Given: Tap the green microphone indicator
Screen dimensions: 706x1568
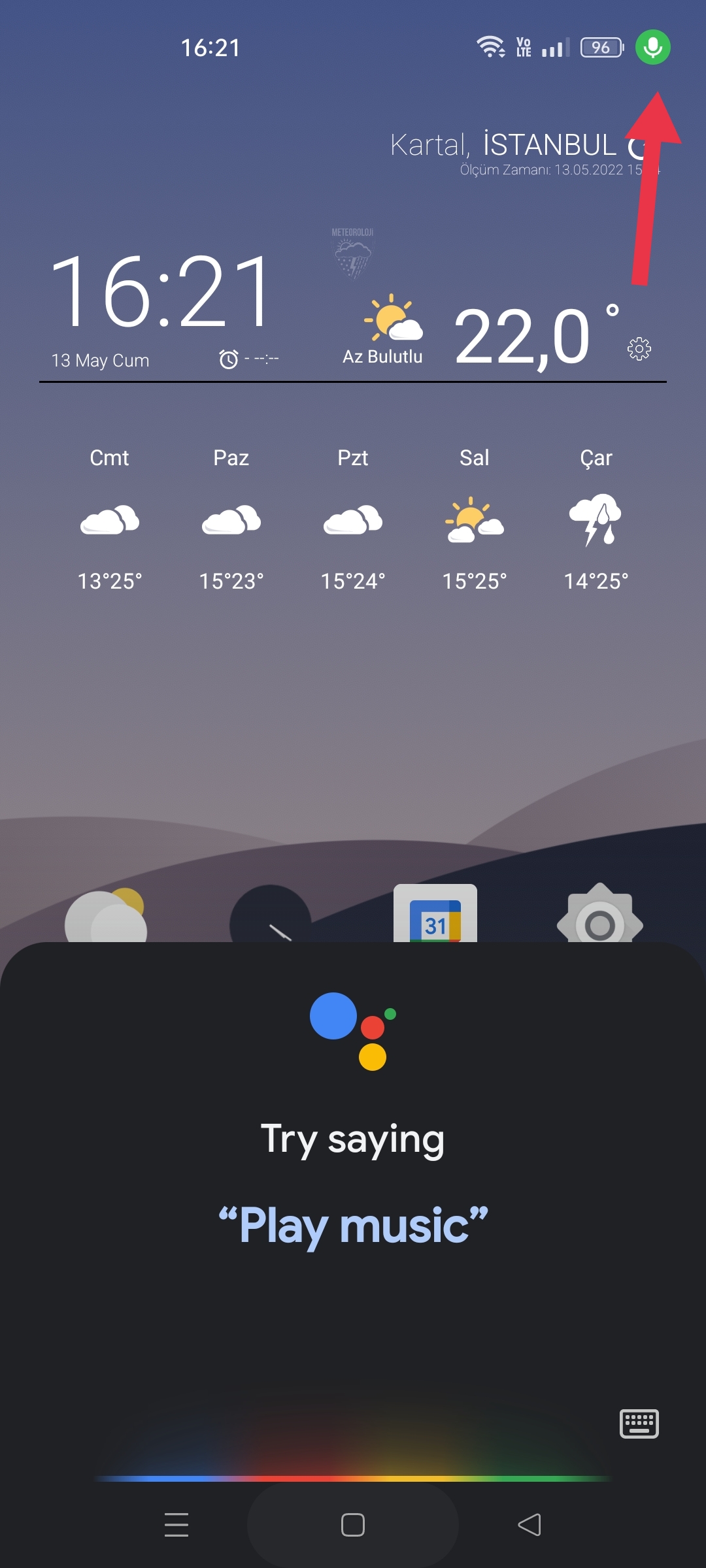Looking at the screenshot, I should 652,48.
